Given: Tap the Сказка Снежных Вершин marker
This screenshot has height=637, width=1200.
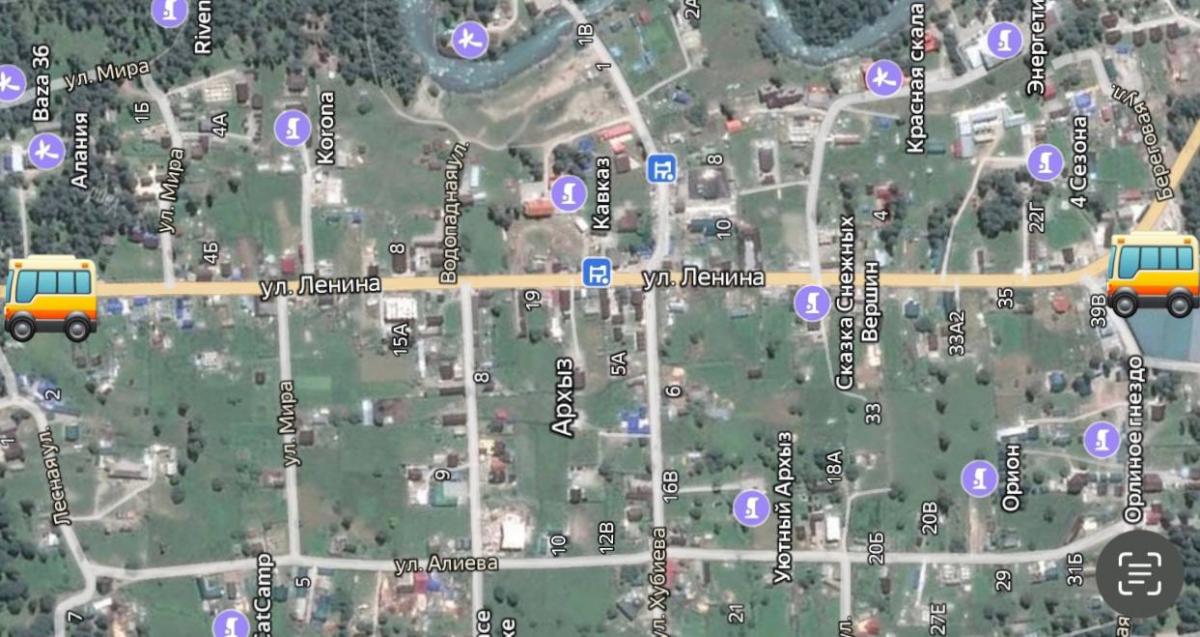Looking at the screenshot, I should (x=812, y=303).
